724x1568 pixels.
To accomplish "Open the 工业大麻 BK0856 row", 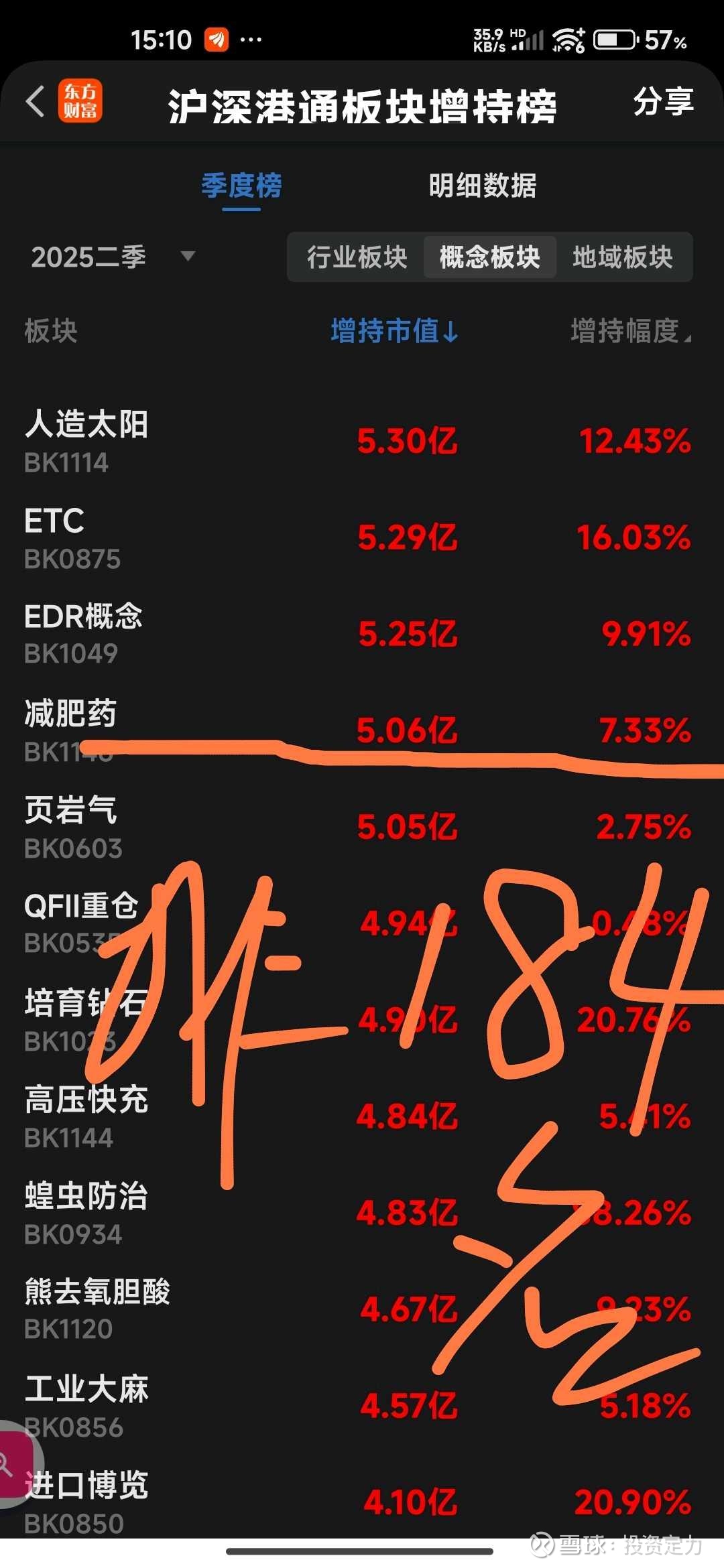I will (x=362, y=1407).
